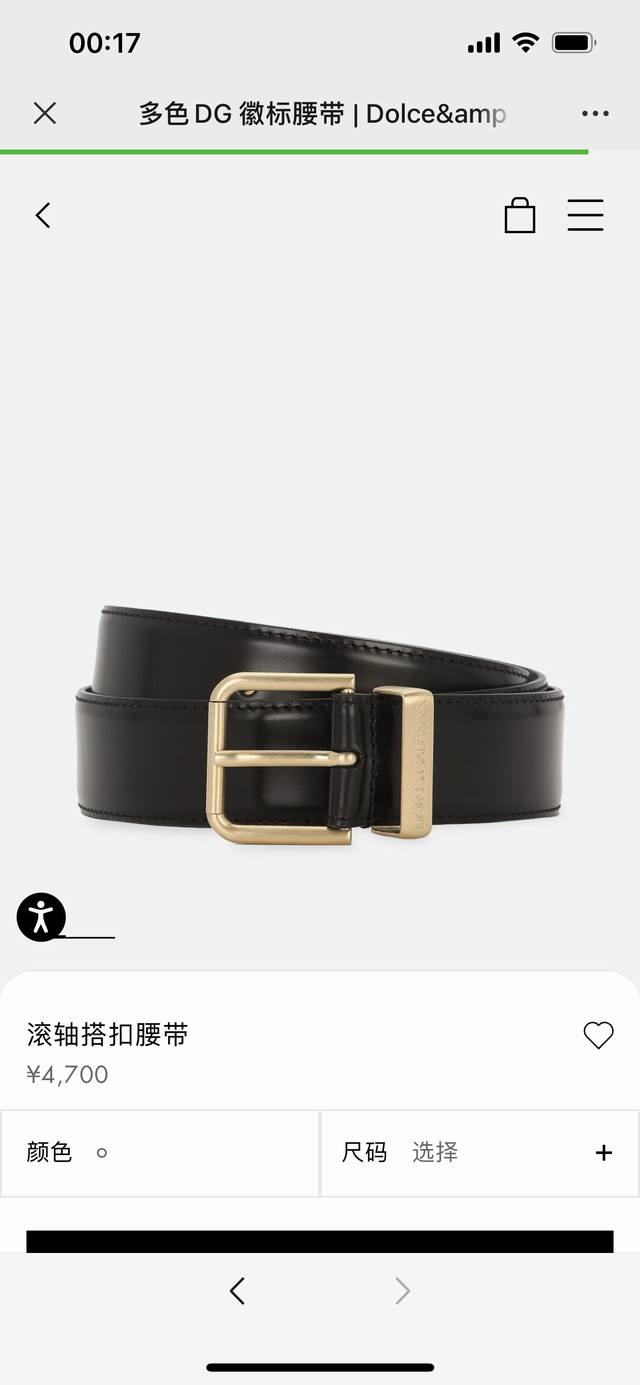Screen dimensions: 640x1385
Task: Expand the 尺码 size picker
Action: point(480,1152)
